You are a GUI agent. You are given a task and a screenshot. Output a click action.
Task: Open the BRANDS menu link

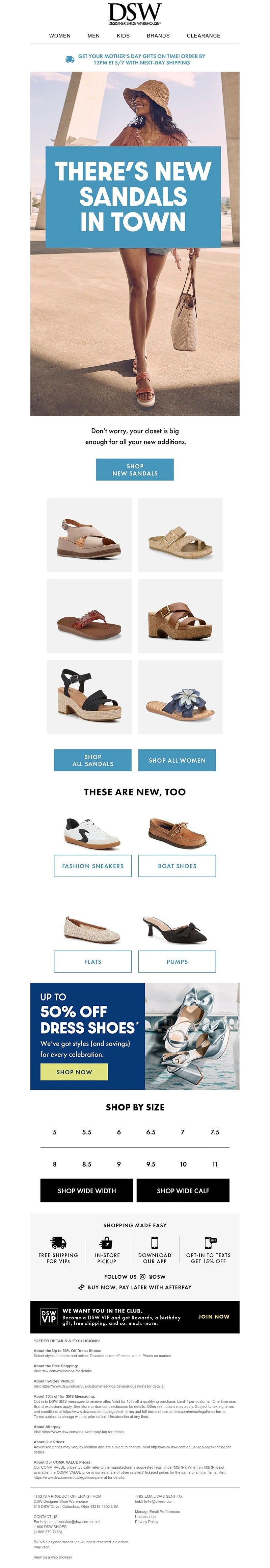[x=158, y=36]
